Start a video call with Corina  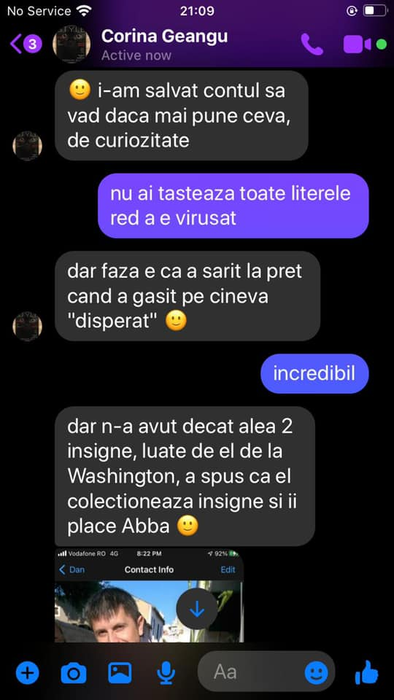pos(357,44)
